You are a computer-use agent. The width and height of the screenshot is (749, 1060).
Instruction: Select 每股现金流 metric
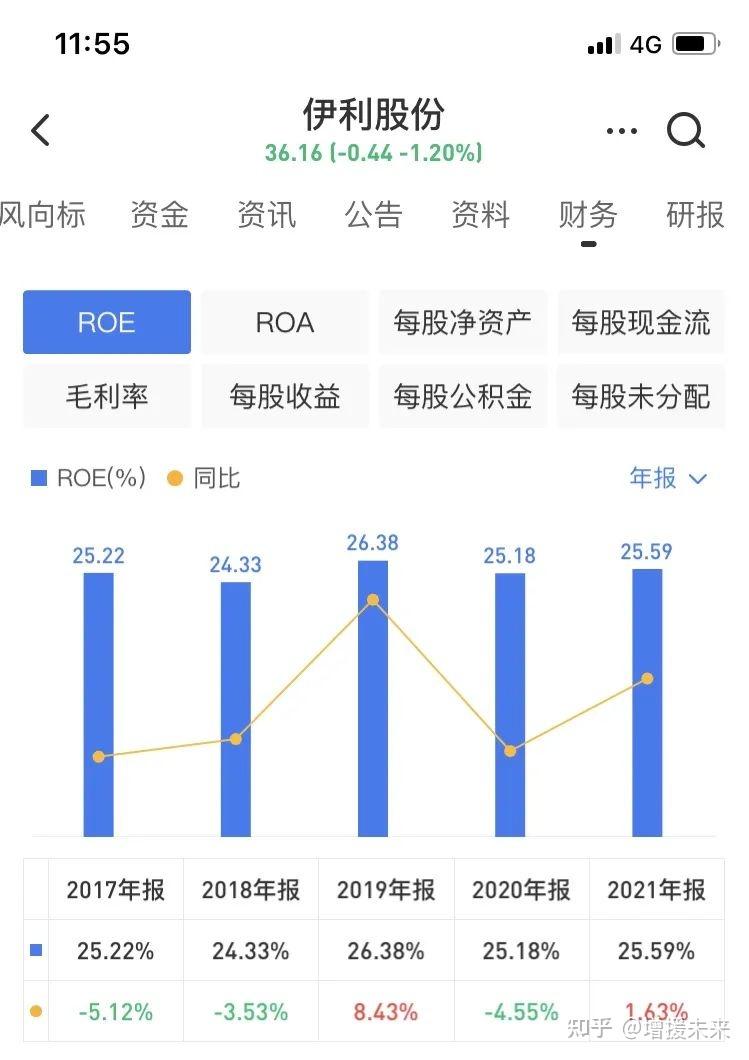pyautogui.click(x=640, y=322)
